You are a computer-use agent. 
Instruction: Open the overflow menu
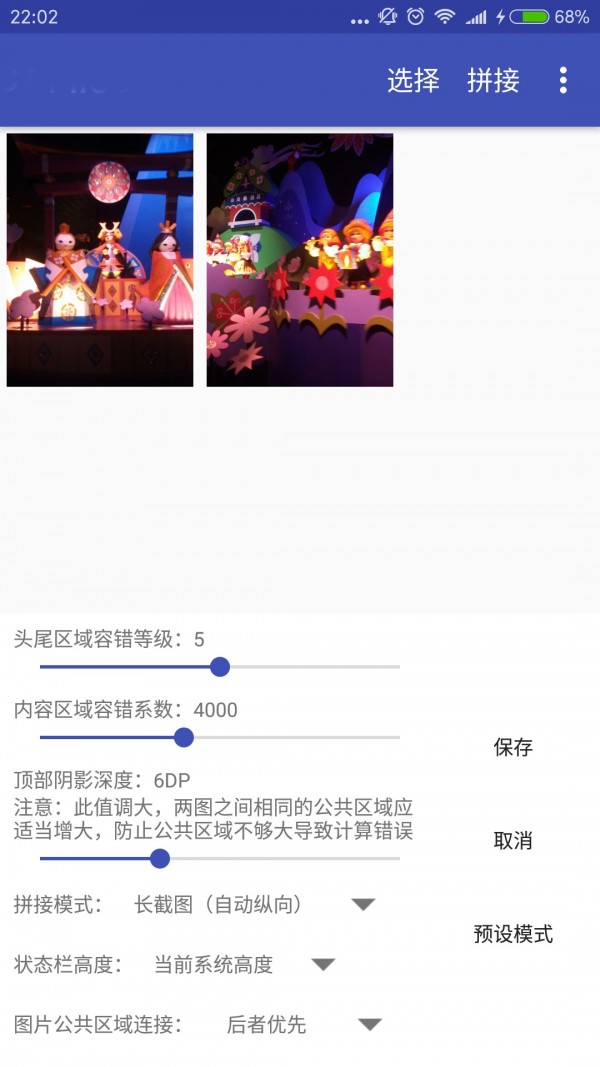[x=563, y=81]
